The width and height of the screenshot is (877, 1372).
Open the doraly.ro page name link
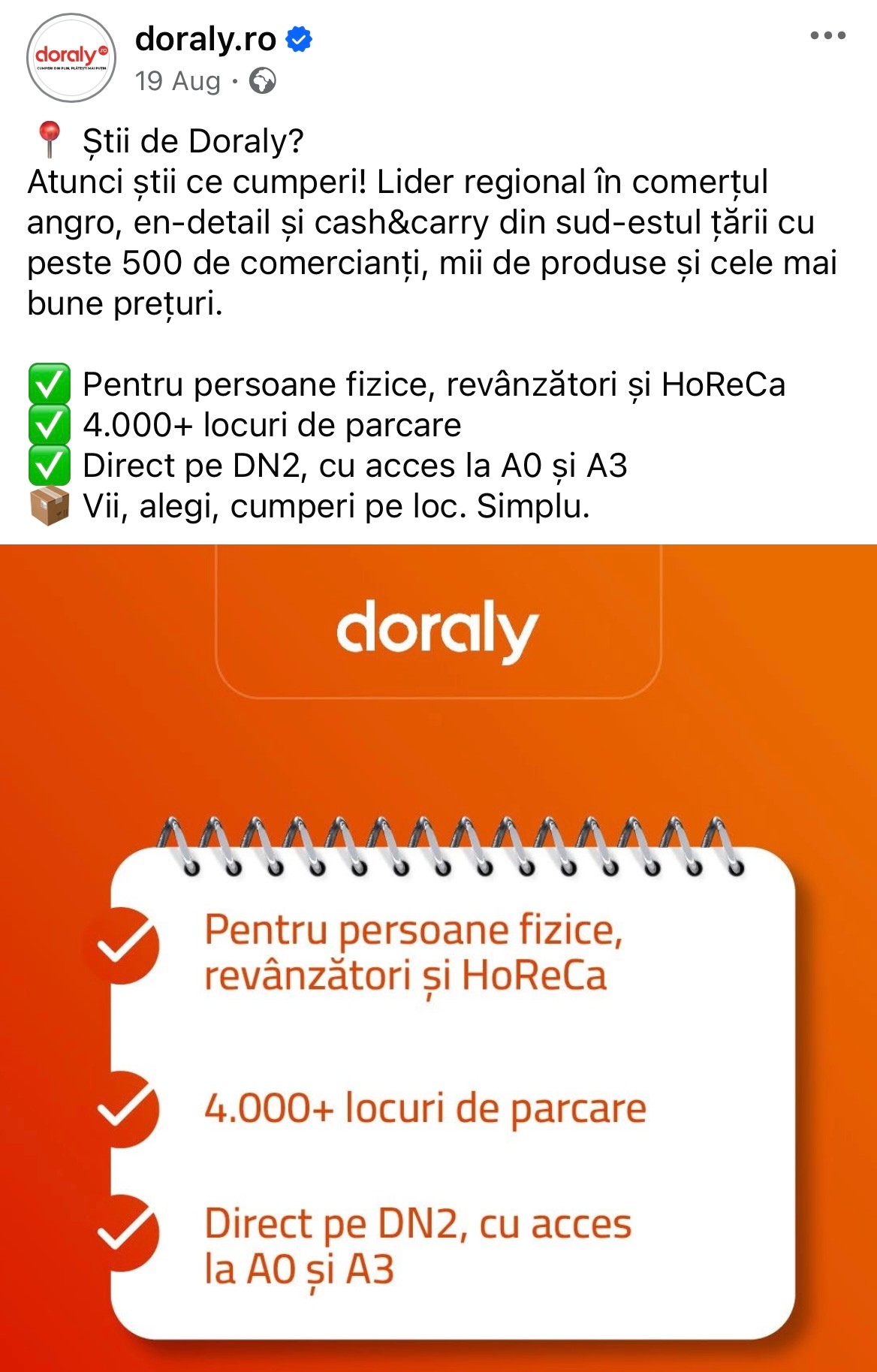pyautogui.click(x=206, y=38)
